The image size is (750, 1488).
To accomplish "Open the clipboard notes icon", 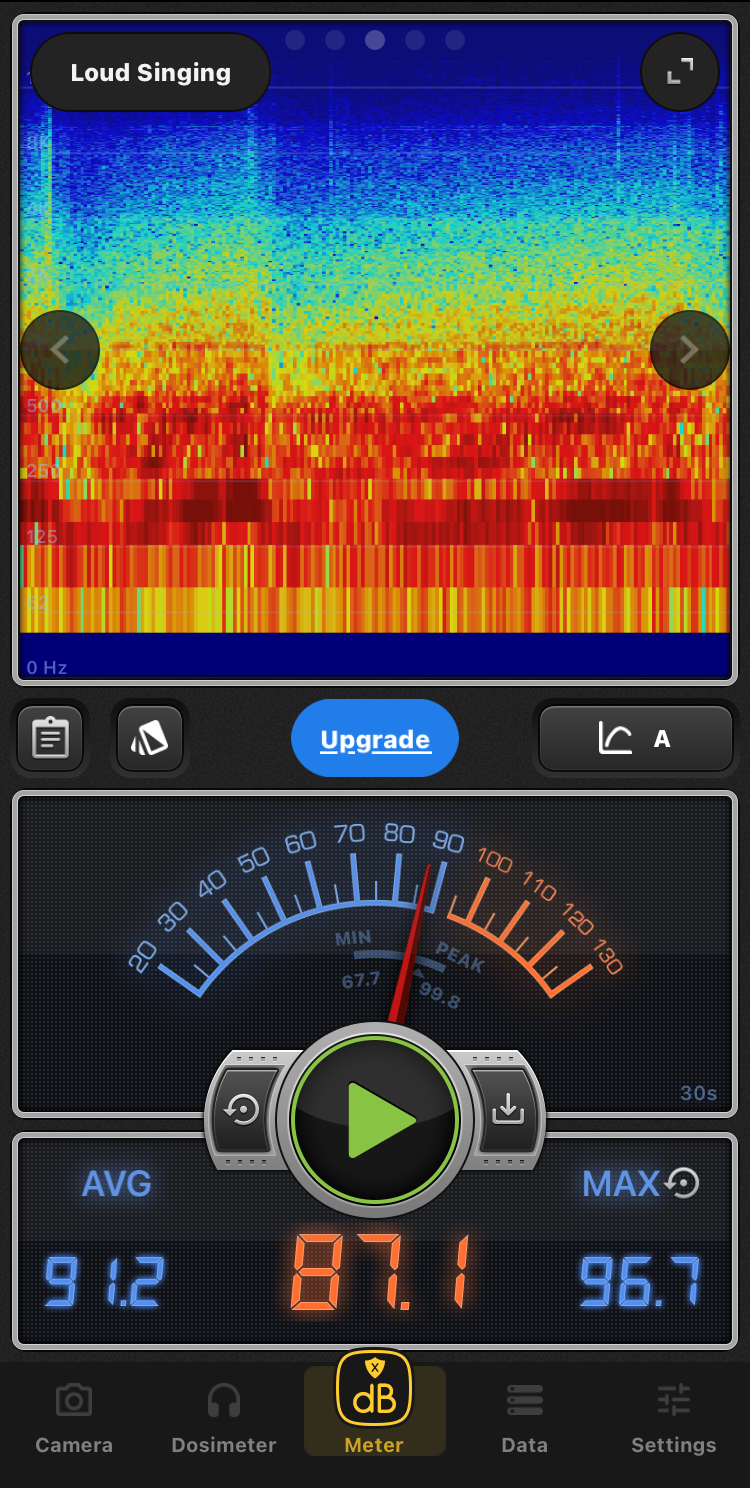I will pyautogui.click(x=50, y=739).
